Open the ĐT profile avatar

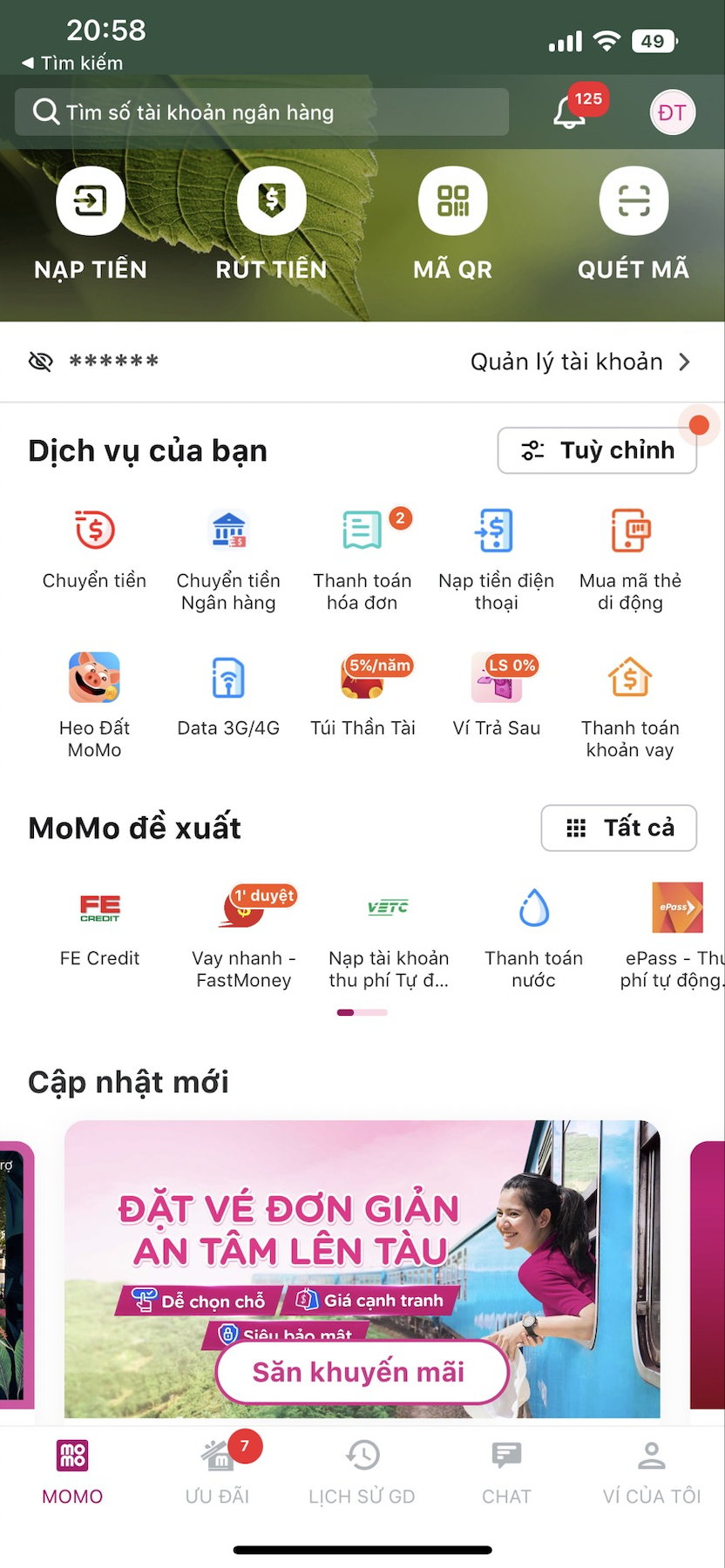[x=672, y=112]
